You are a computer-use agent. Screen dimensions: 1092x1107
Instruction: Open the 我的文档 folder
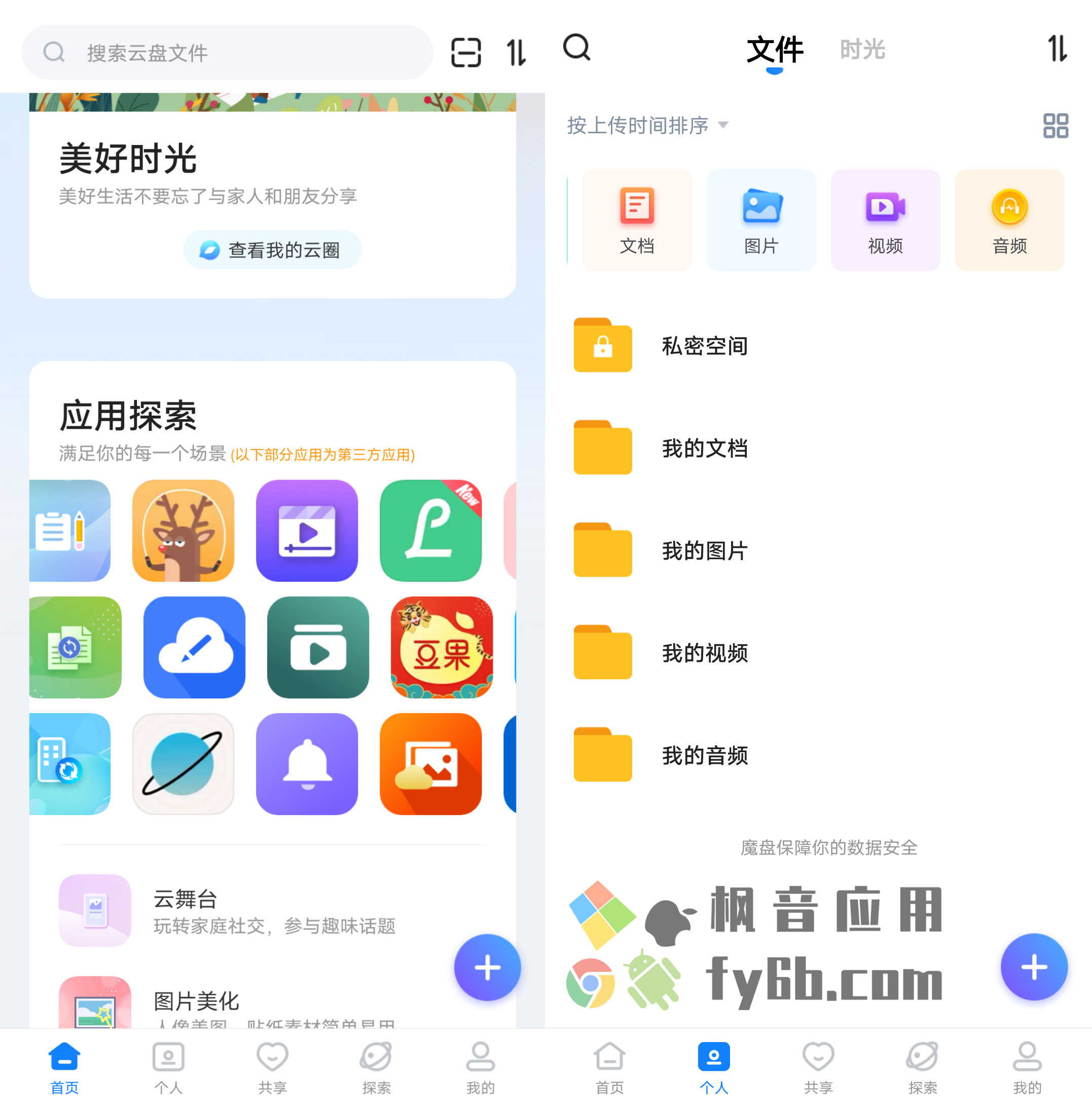(705, 449)
